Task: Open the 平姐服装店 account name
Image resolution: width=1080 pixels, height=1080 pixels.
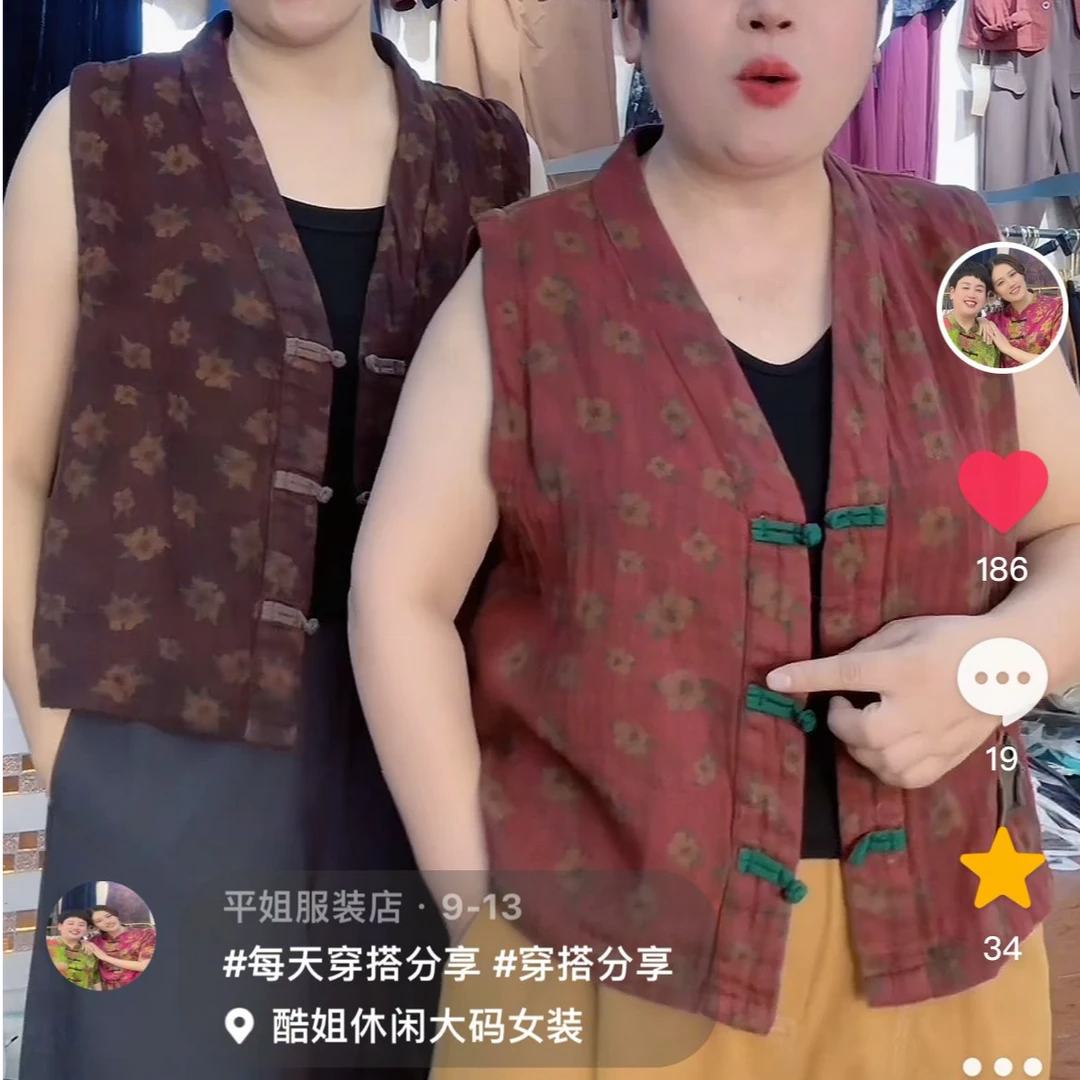Action: [313, 907]
